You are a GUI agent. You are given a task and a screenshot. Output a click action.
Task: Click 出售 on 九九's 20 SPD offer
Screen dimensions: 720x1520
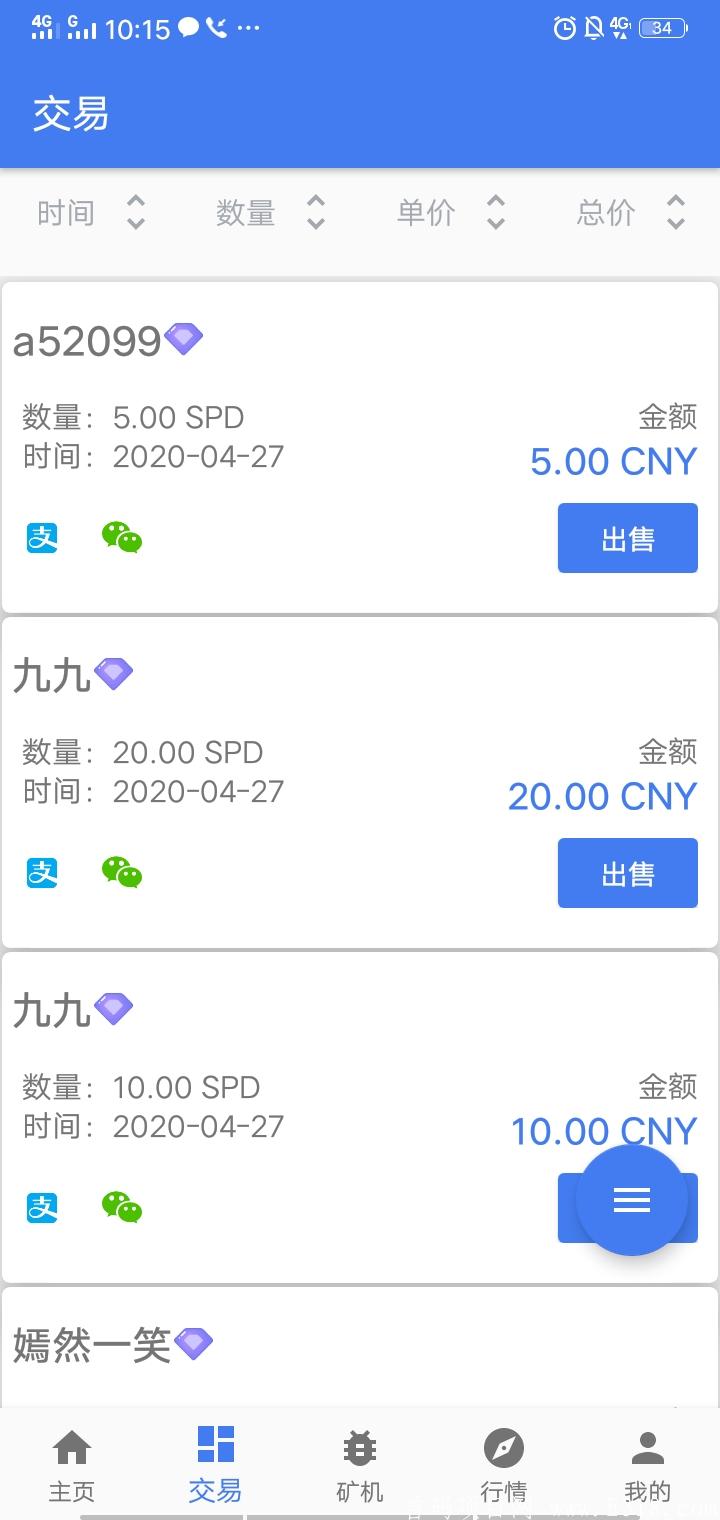627,872
